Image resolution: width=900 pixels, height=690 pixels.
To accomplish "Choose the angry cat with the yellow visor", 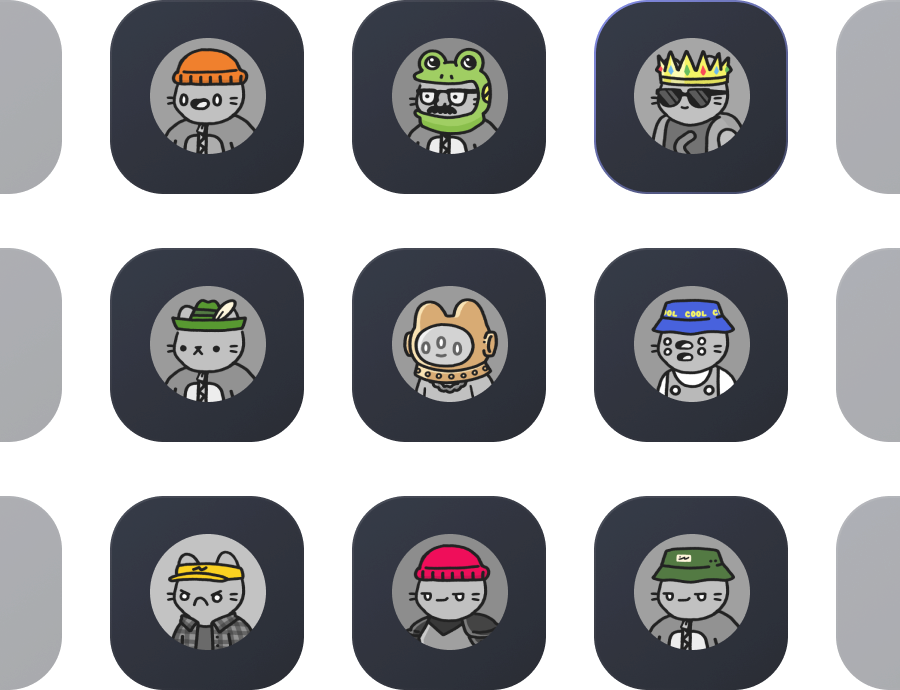I will coord(207,592).
